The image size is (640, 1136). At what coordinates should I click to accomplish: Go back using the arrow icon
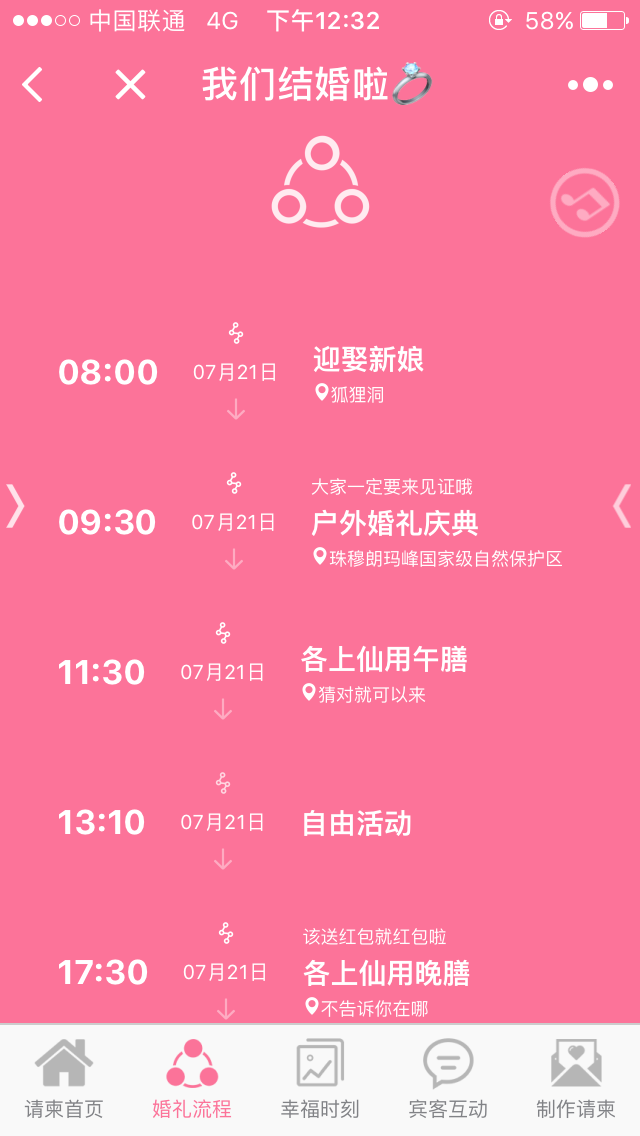(x=33, y=85)
